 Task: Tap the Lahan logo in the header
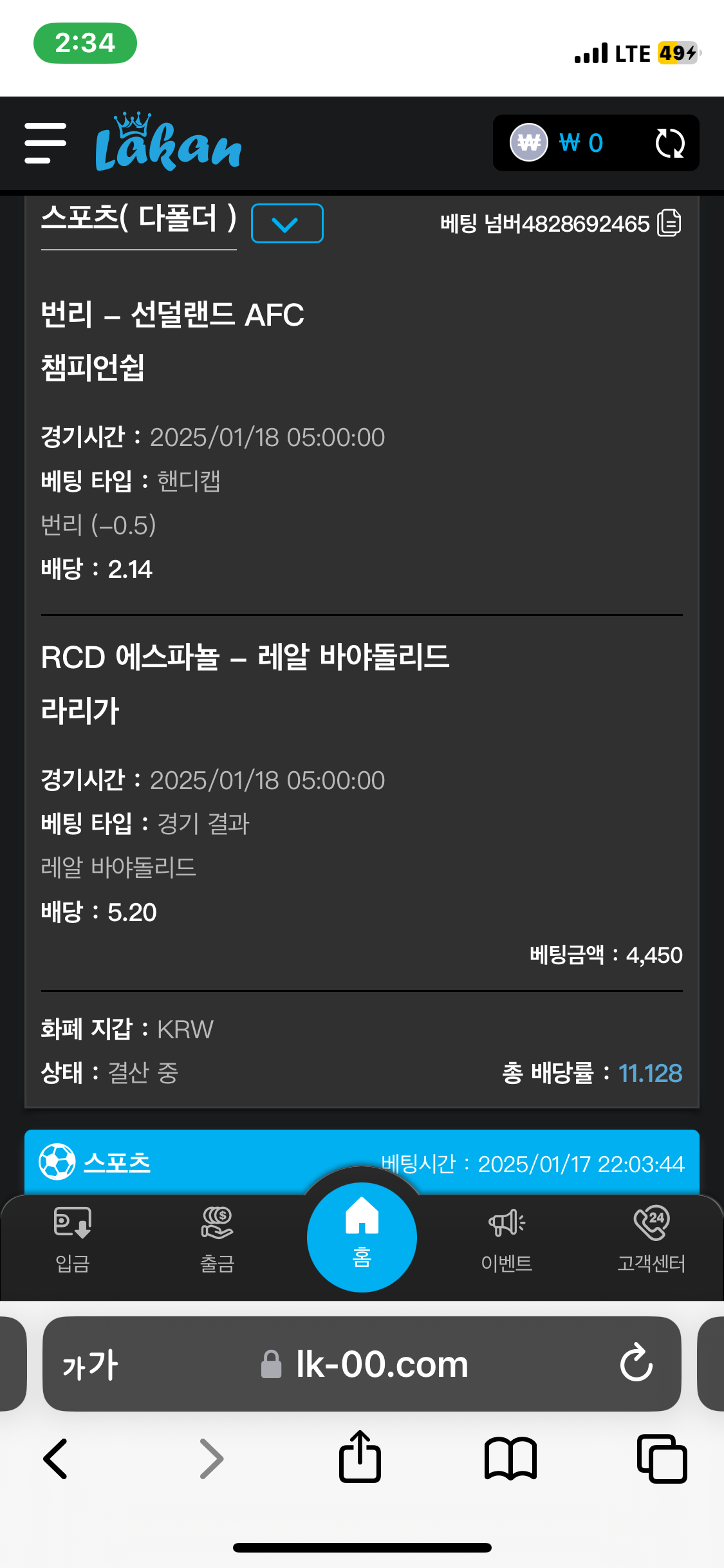pos(168,143)
